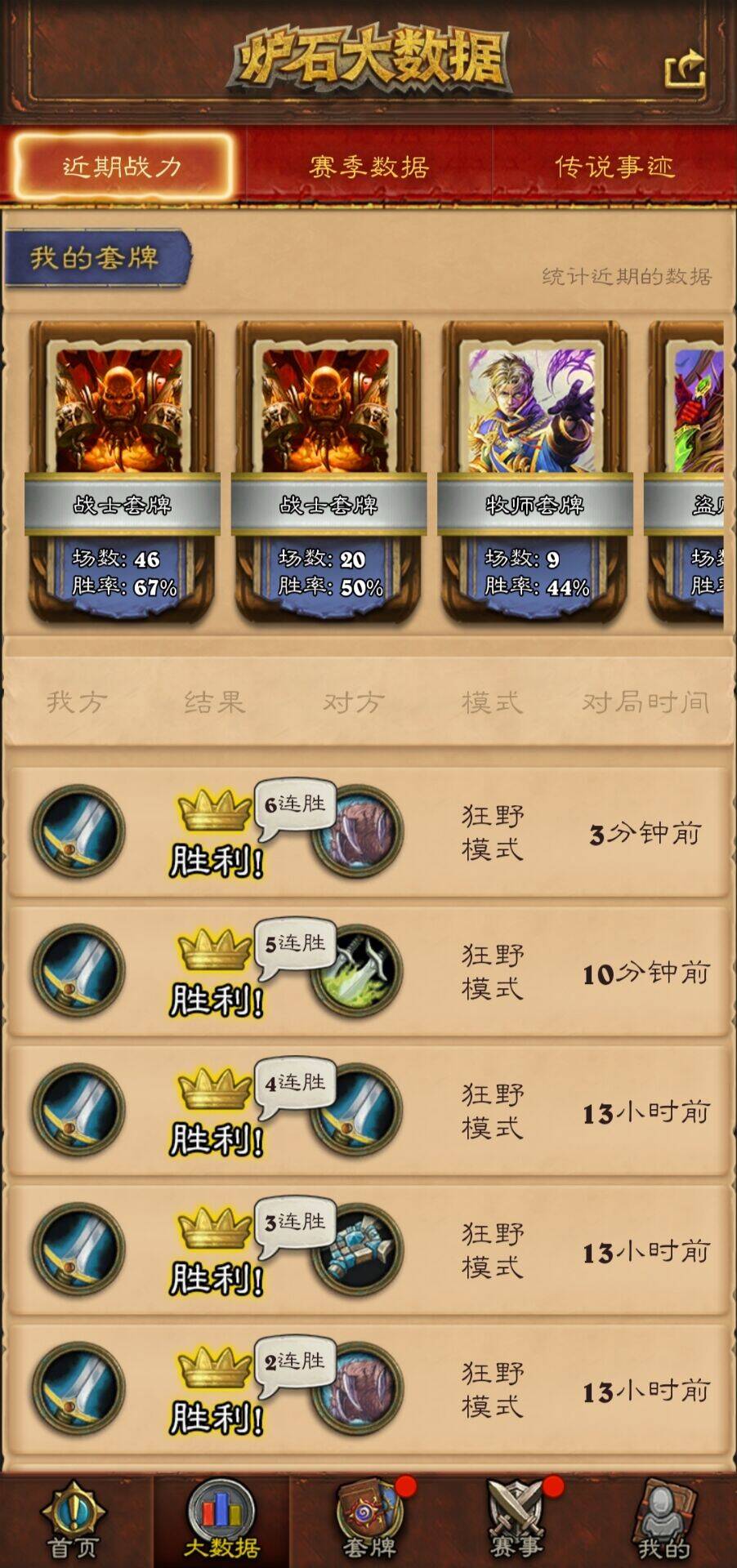Open the 4连胜 match record
This screenshot has height=1568, width=737.
coord(368,1111)
